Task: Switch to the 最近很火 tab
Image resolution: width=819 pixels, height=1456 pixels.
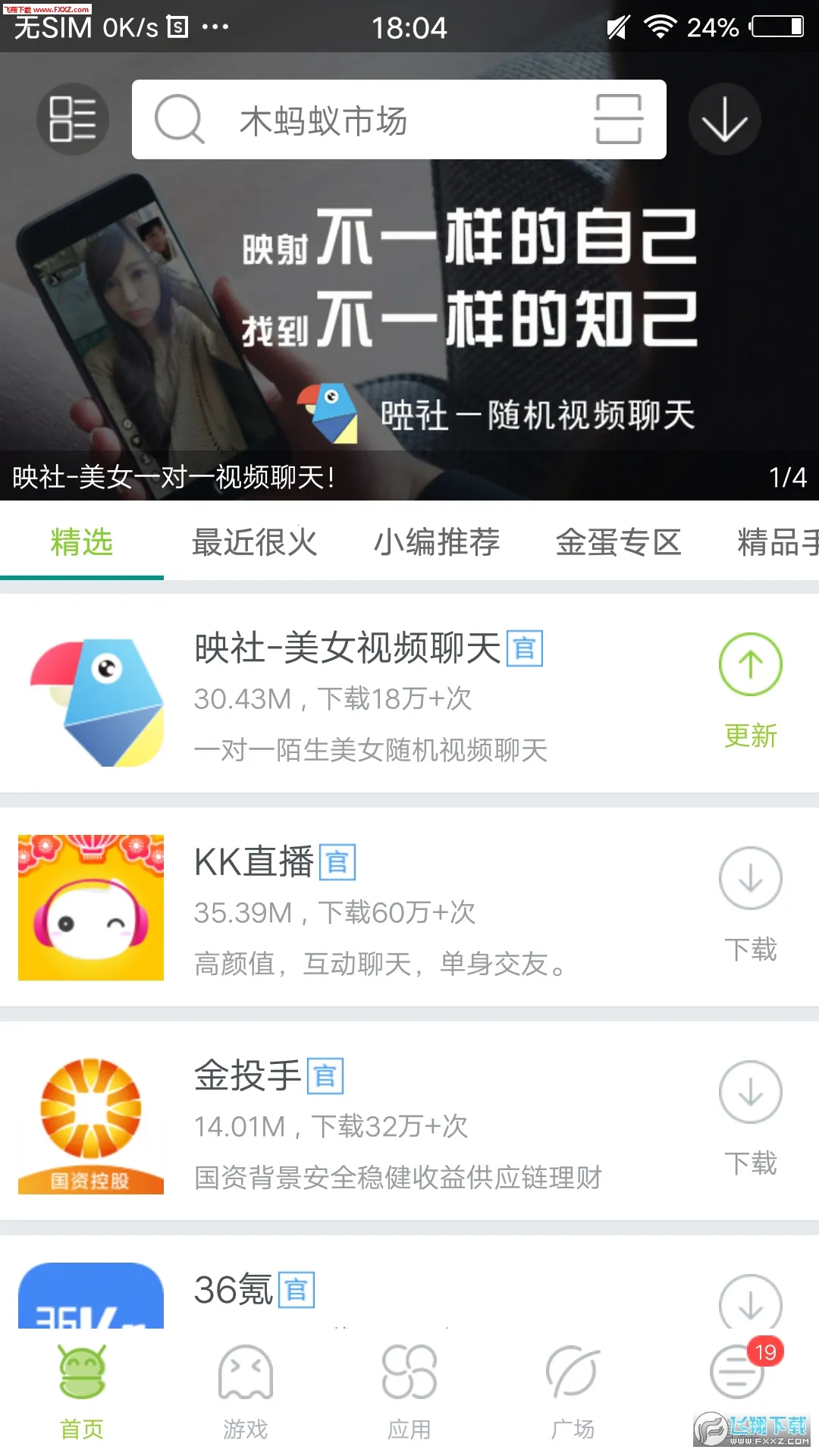Action: tap(254, 543)
